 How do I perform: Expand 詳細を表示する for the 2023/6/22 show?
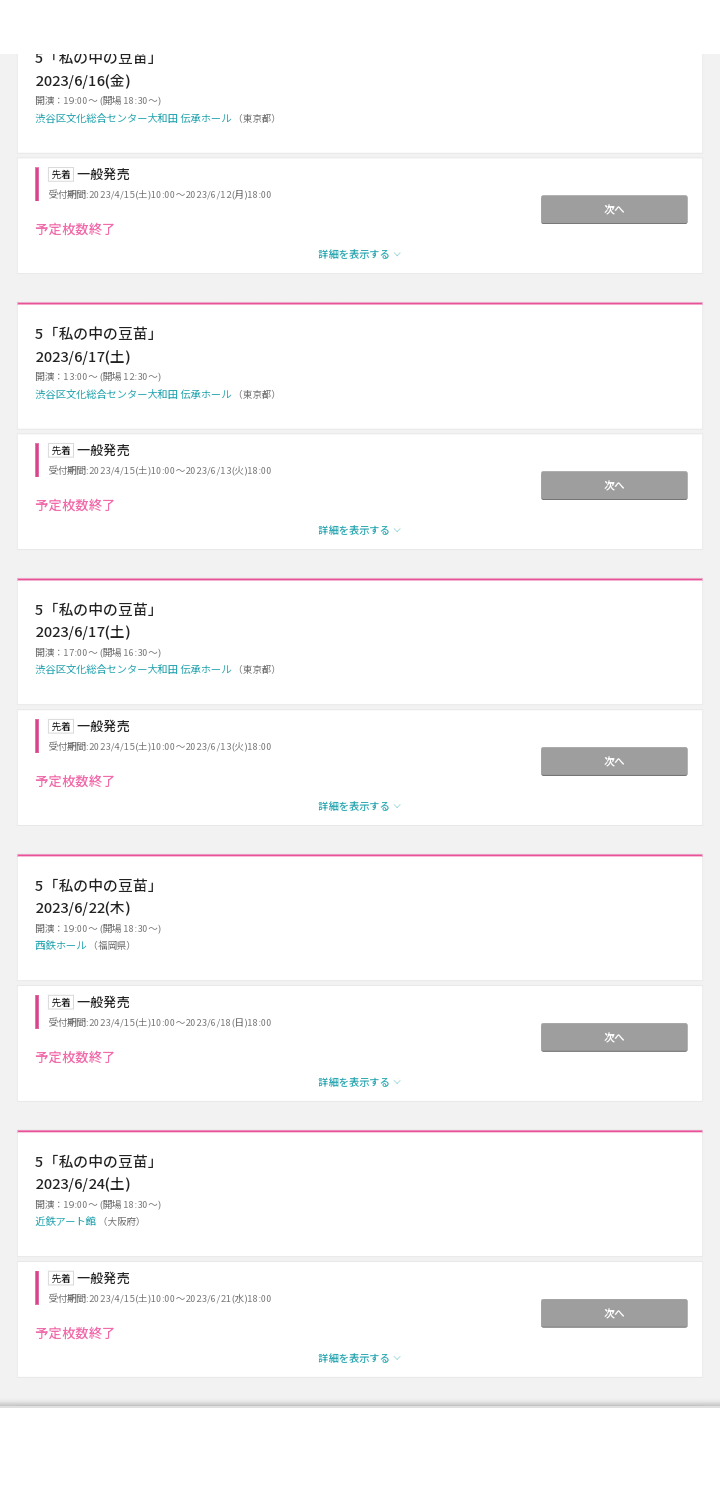[360, 1082]
